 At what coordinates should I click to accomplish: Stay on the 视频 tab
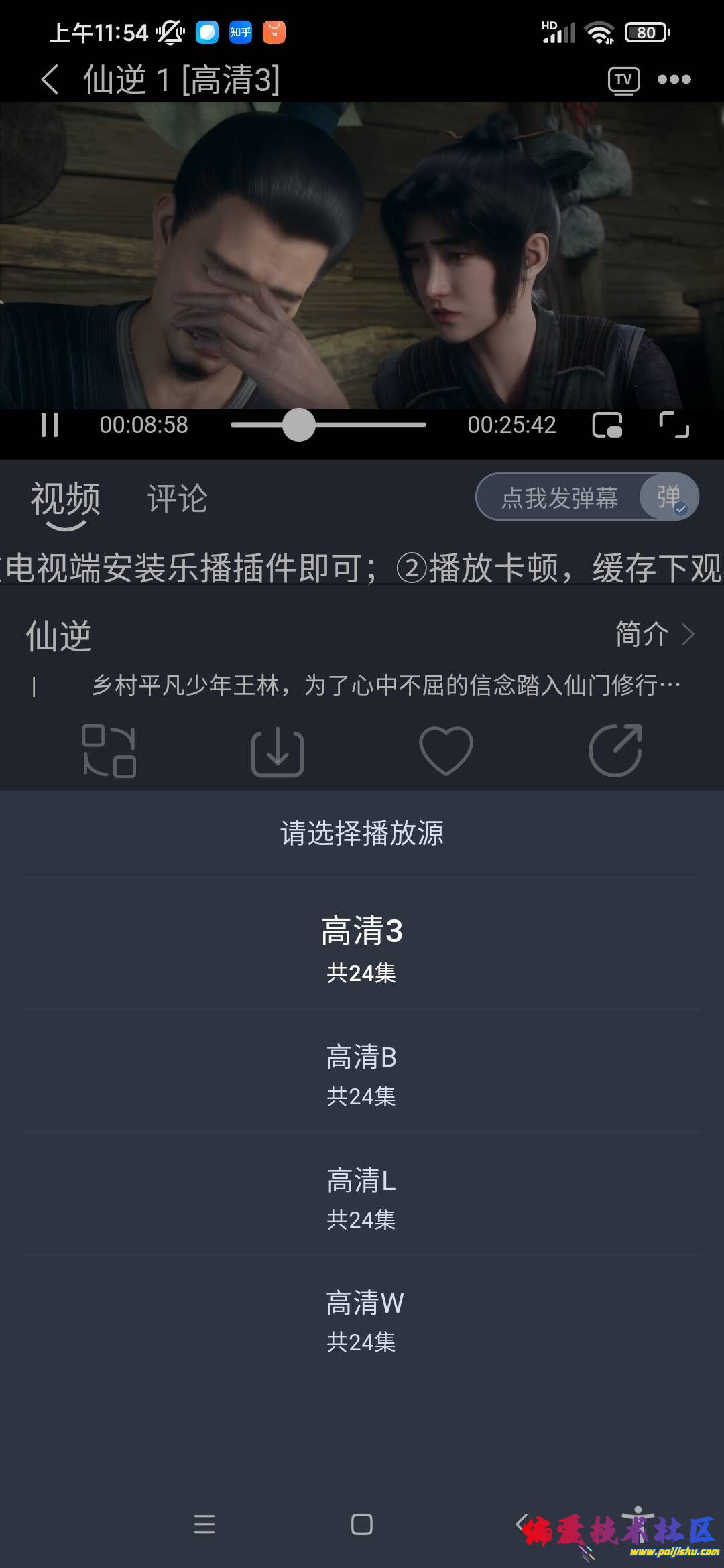[65, 499]
